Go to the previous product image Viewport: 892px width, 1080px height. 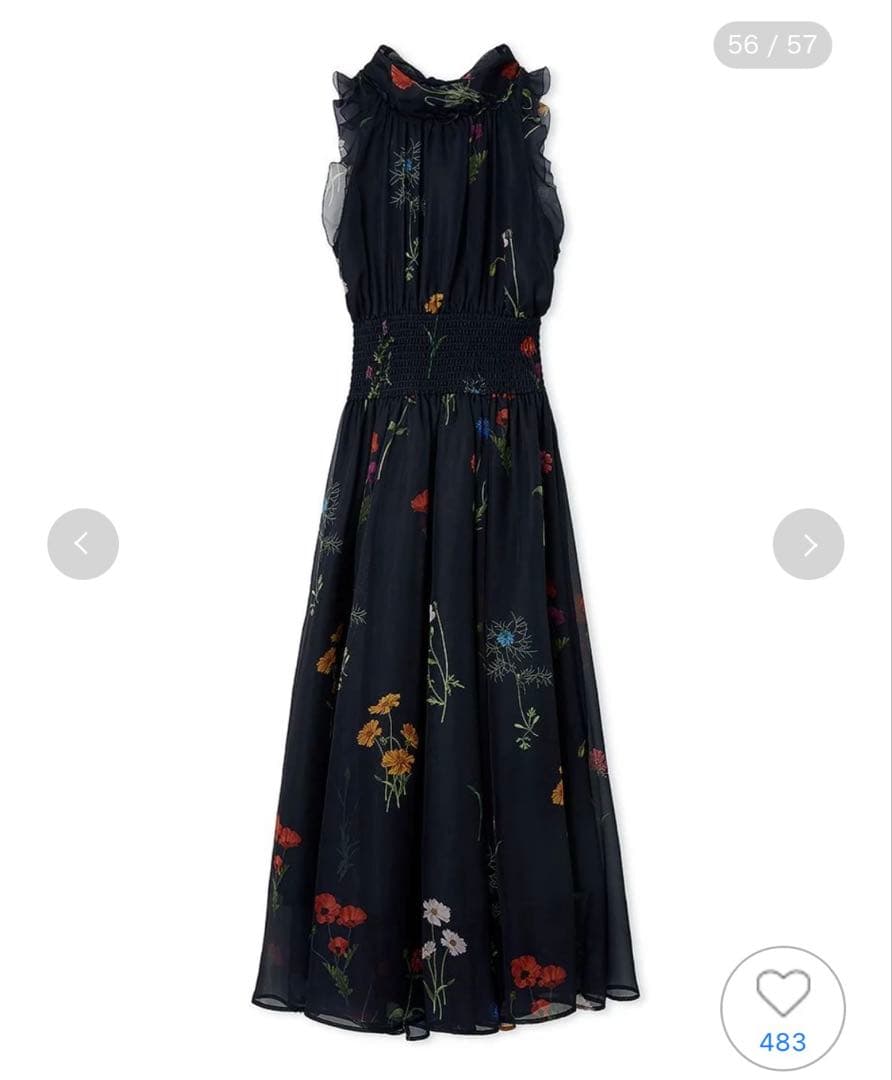click(83, 544)
